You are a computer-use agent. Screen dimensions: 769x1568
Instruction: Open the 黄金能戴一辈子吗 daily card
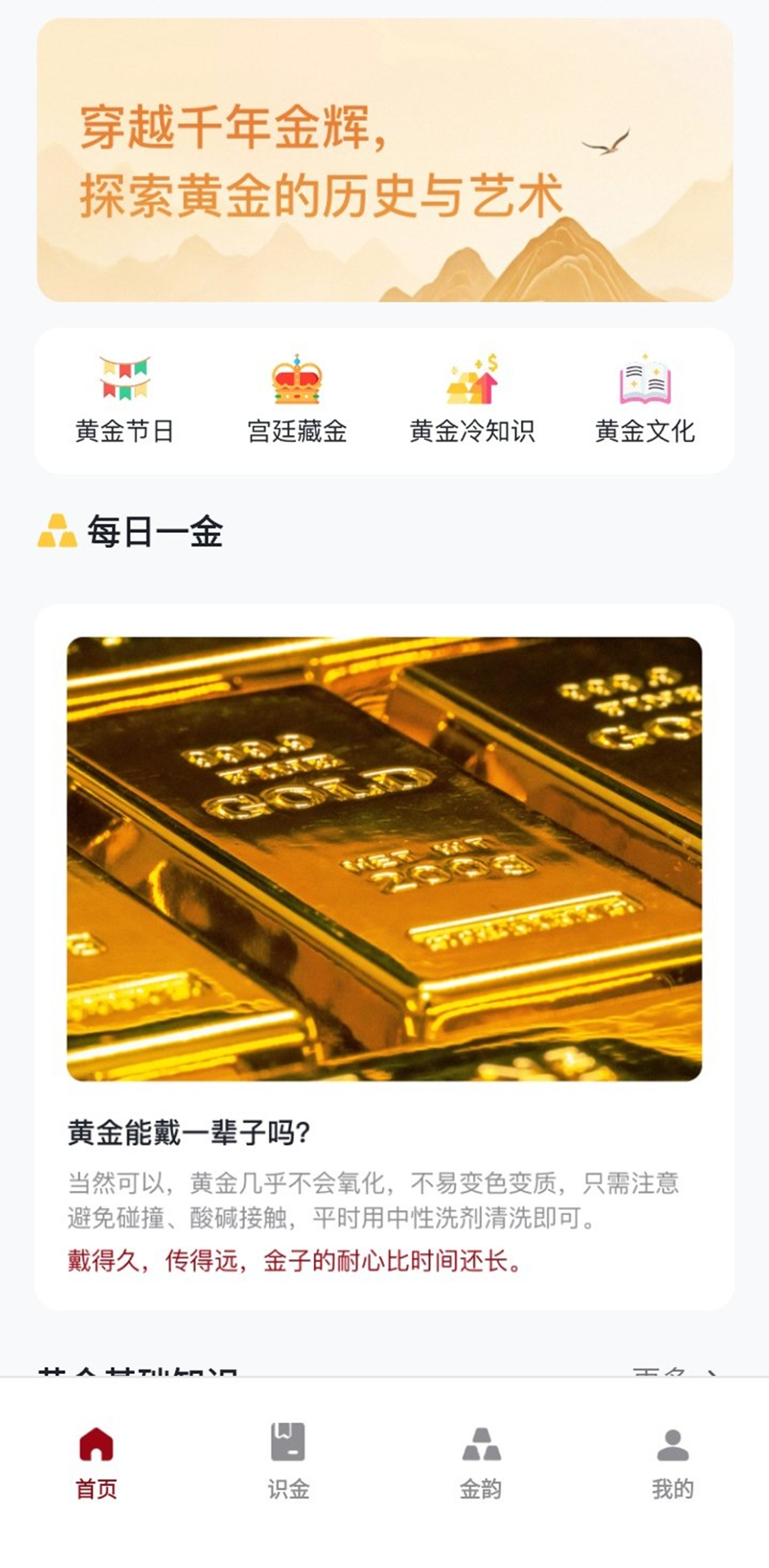[x=384, y=957]
